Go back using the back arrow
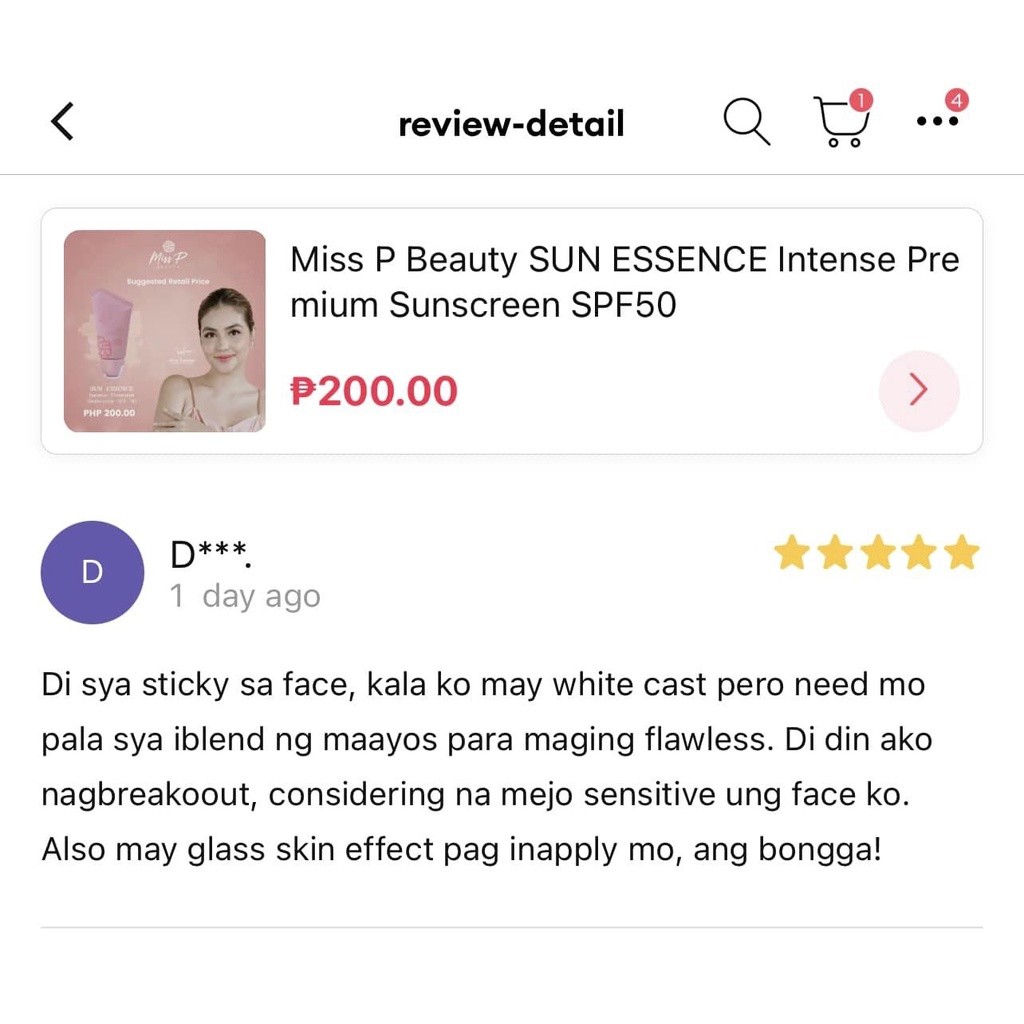The image size is (1024, 1024). tap(63, 121)
